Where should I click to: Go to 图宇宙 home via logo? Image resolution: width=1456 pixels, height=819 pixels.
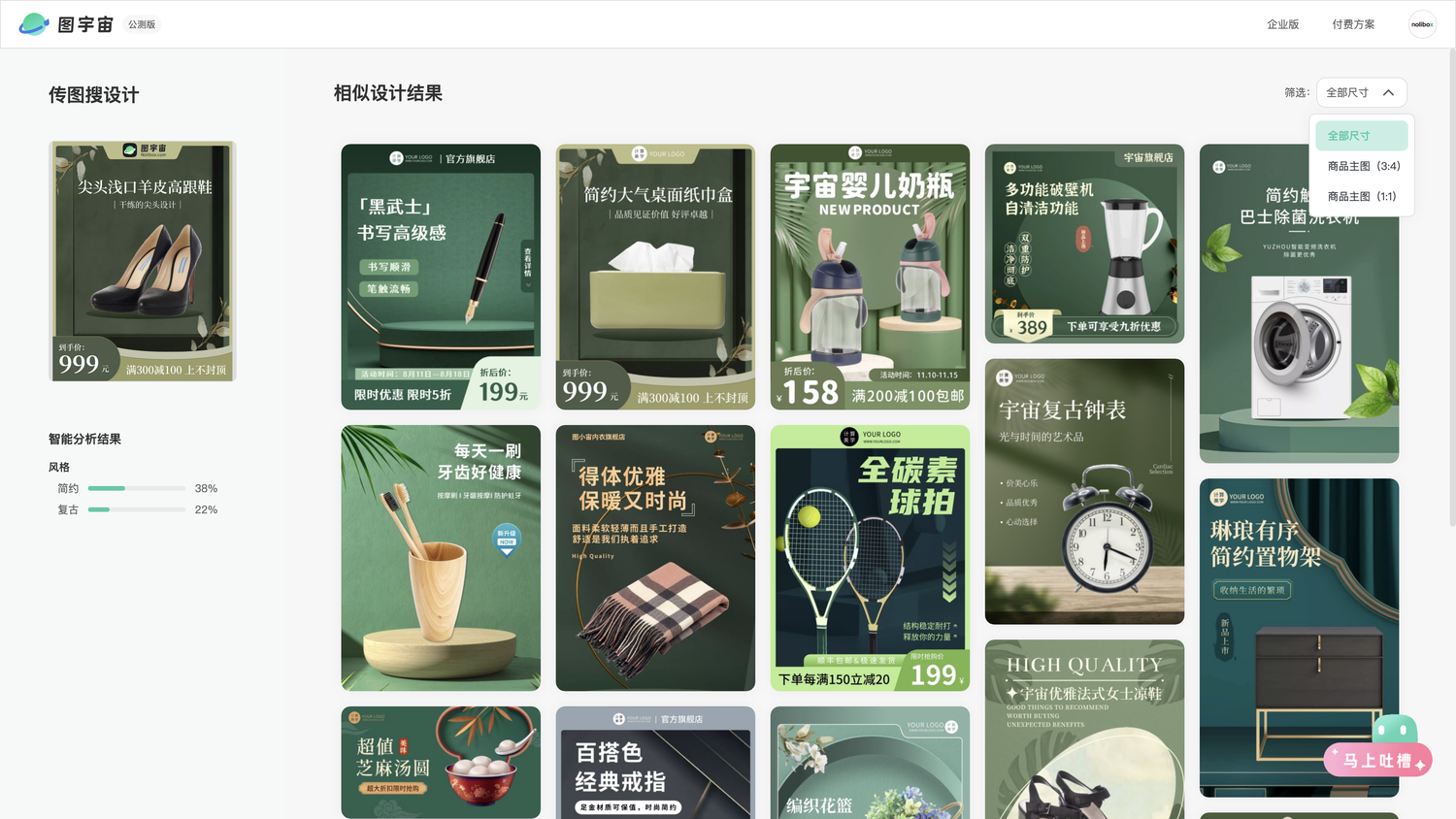point(66,24)
